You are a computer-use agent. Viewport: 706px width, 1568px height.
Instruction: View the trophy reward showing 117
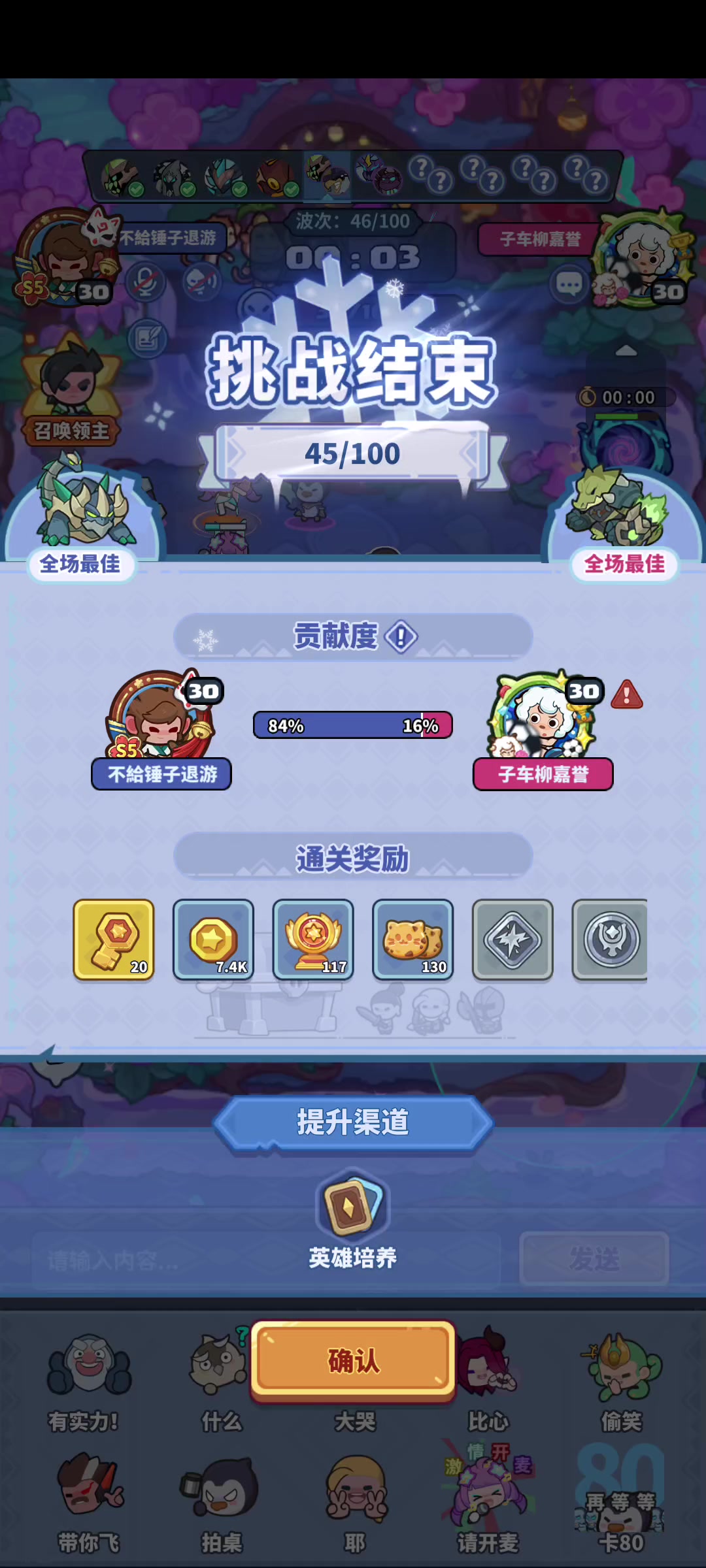coord(313,939)
